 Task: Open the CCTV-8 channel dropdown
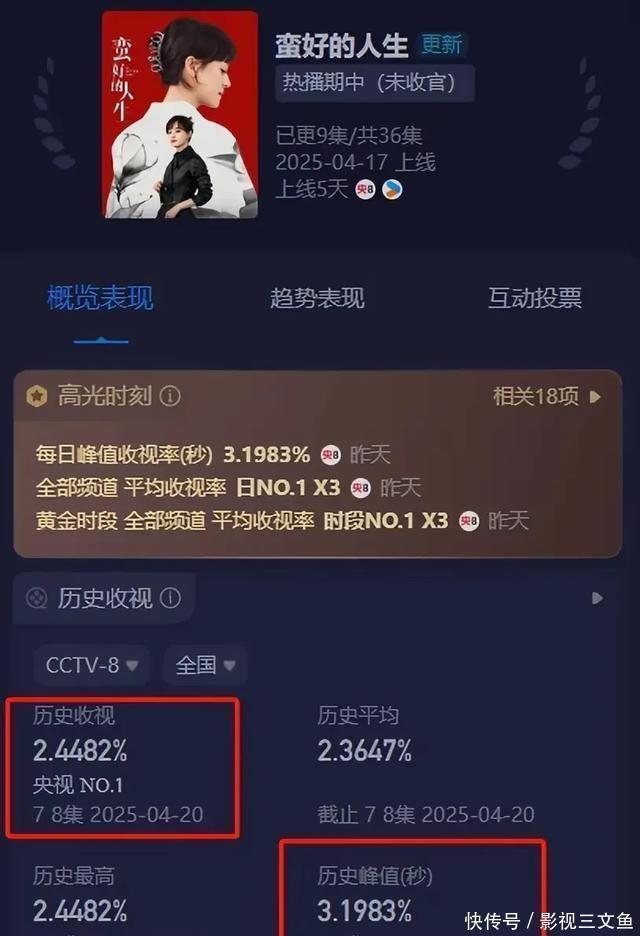(x=92, y=665)
